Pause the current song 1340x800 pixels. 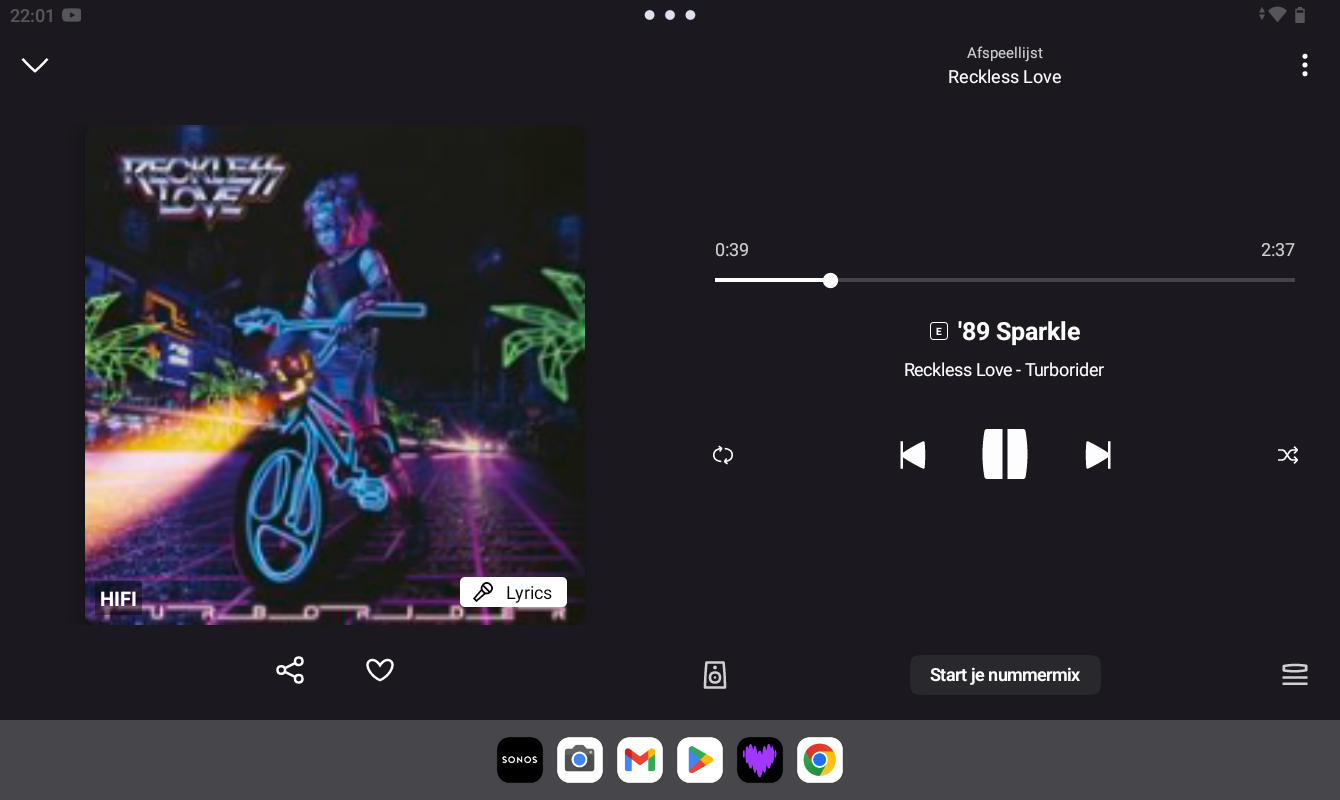coord(1004,455)
